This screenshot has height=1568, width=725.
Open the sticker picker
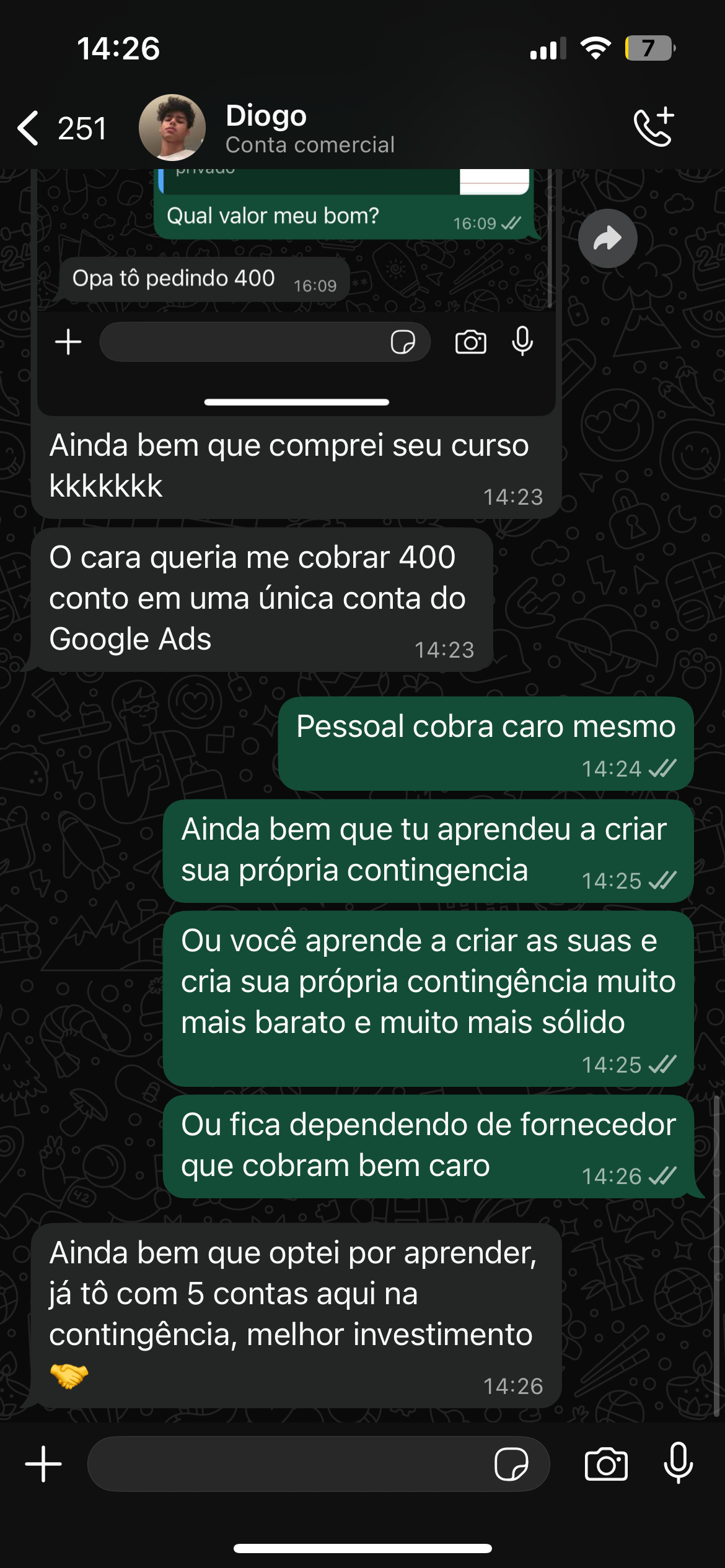coord(511,1465)
